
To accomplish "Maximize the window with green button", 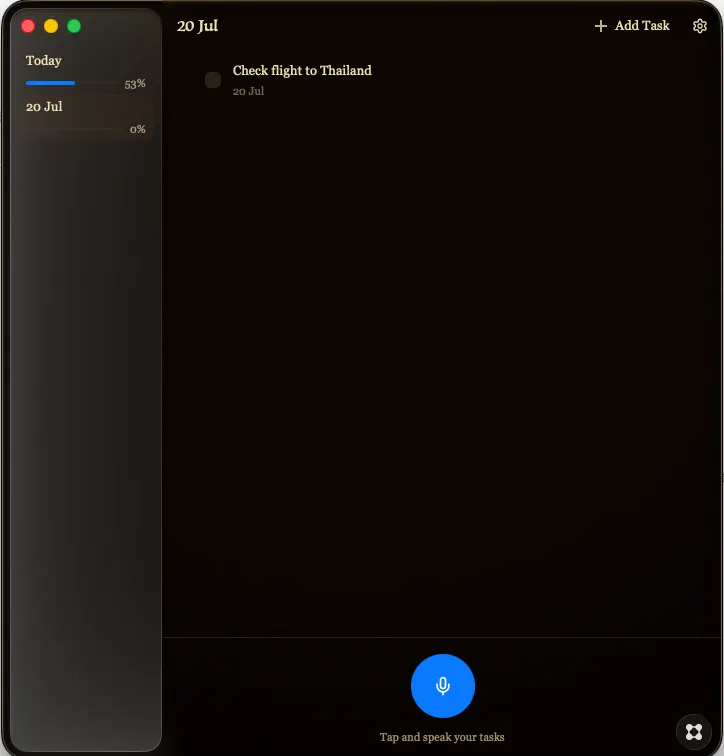I will pyautogui.click(x=74, y=26).
